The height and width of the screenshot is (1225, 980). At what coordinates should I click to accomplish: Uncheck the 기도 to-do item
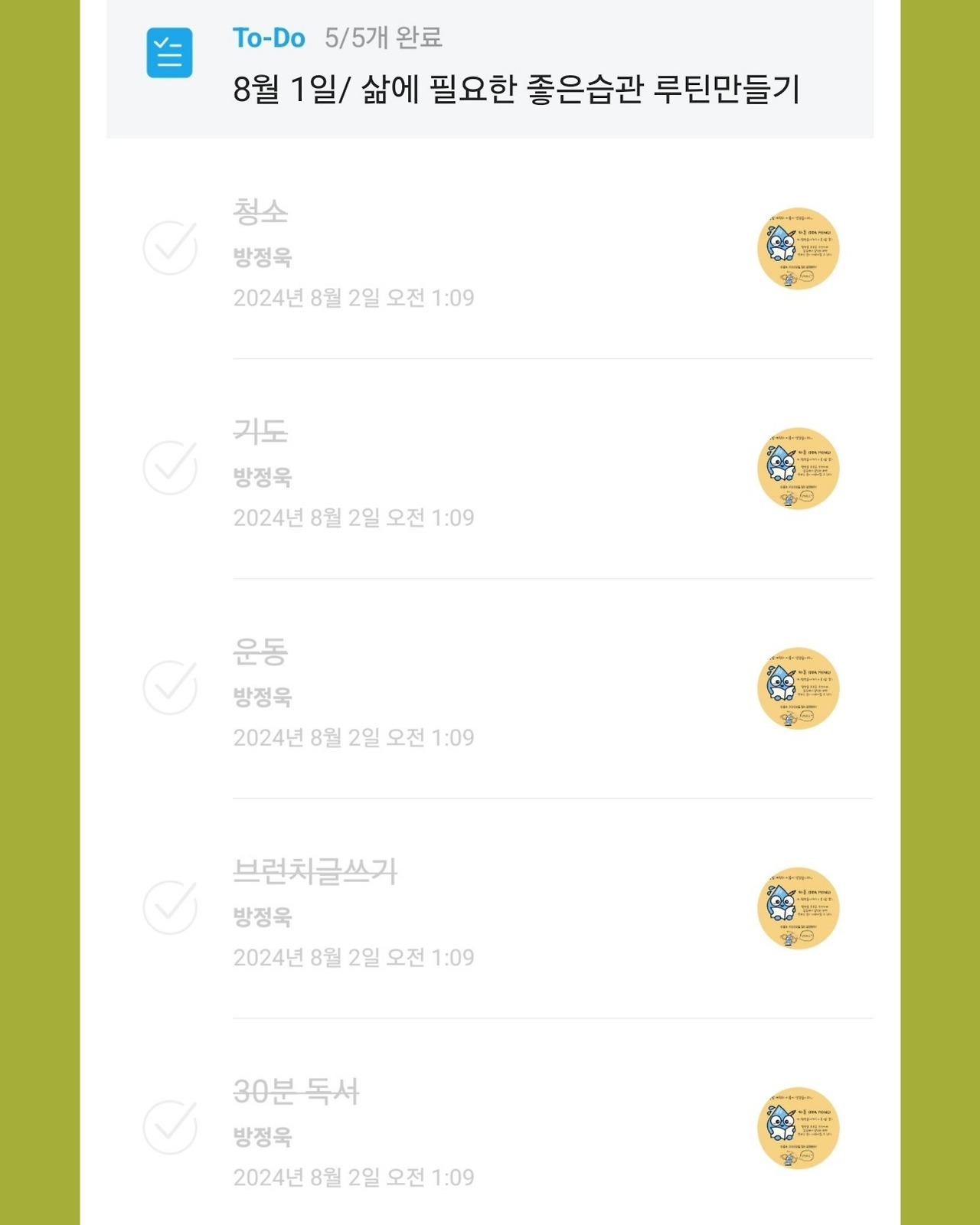click(x=170, y=468)
